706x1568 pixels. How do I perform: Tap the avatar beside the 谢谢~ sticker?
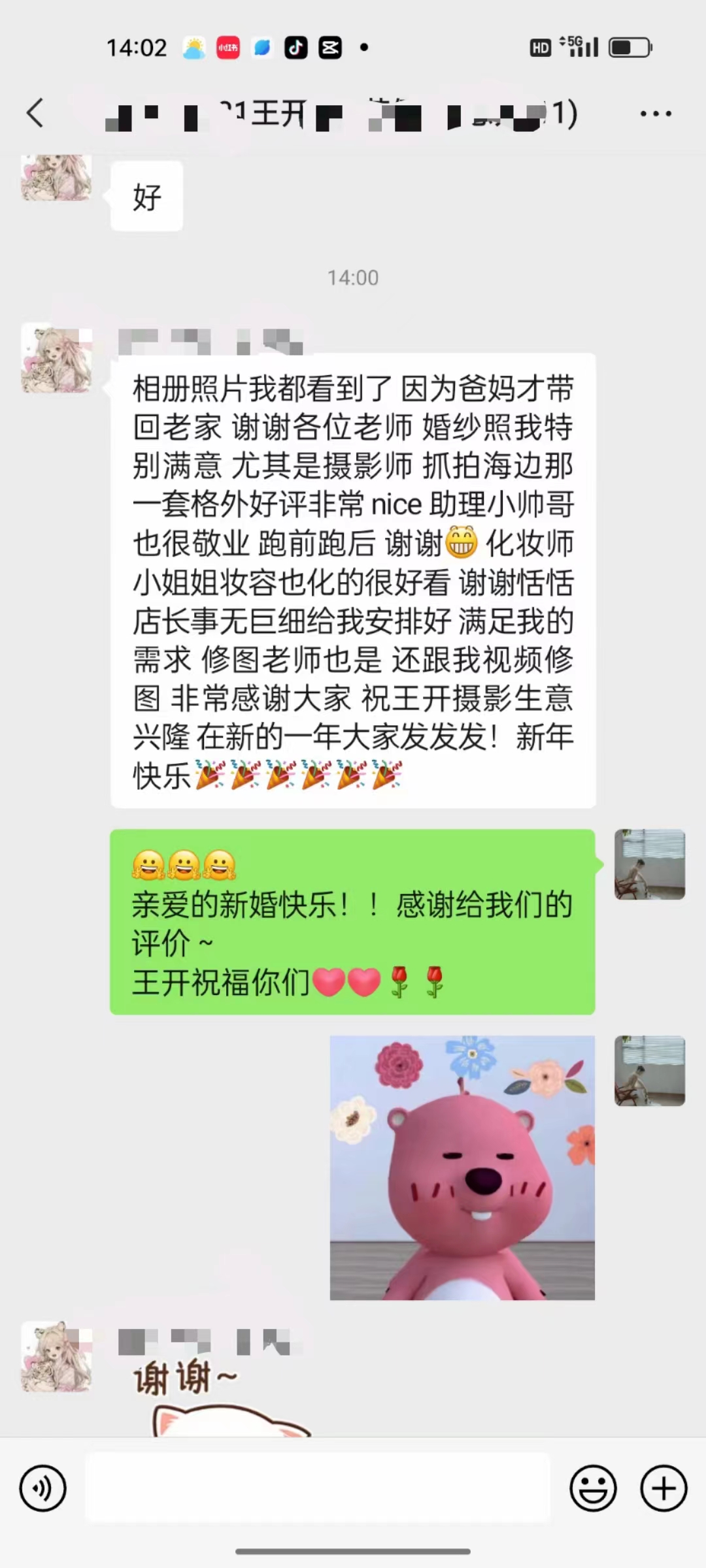click(x=56, y=1357)
